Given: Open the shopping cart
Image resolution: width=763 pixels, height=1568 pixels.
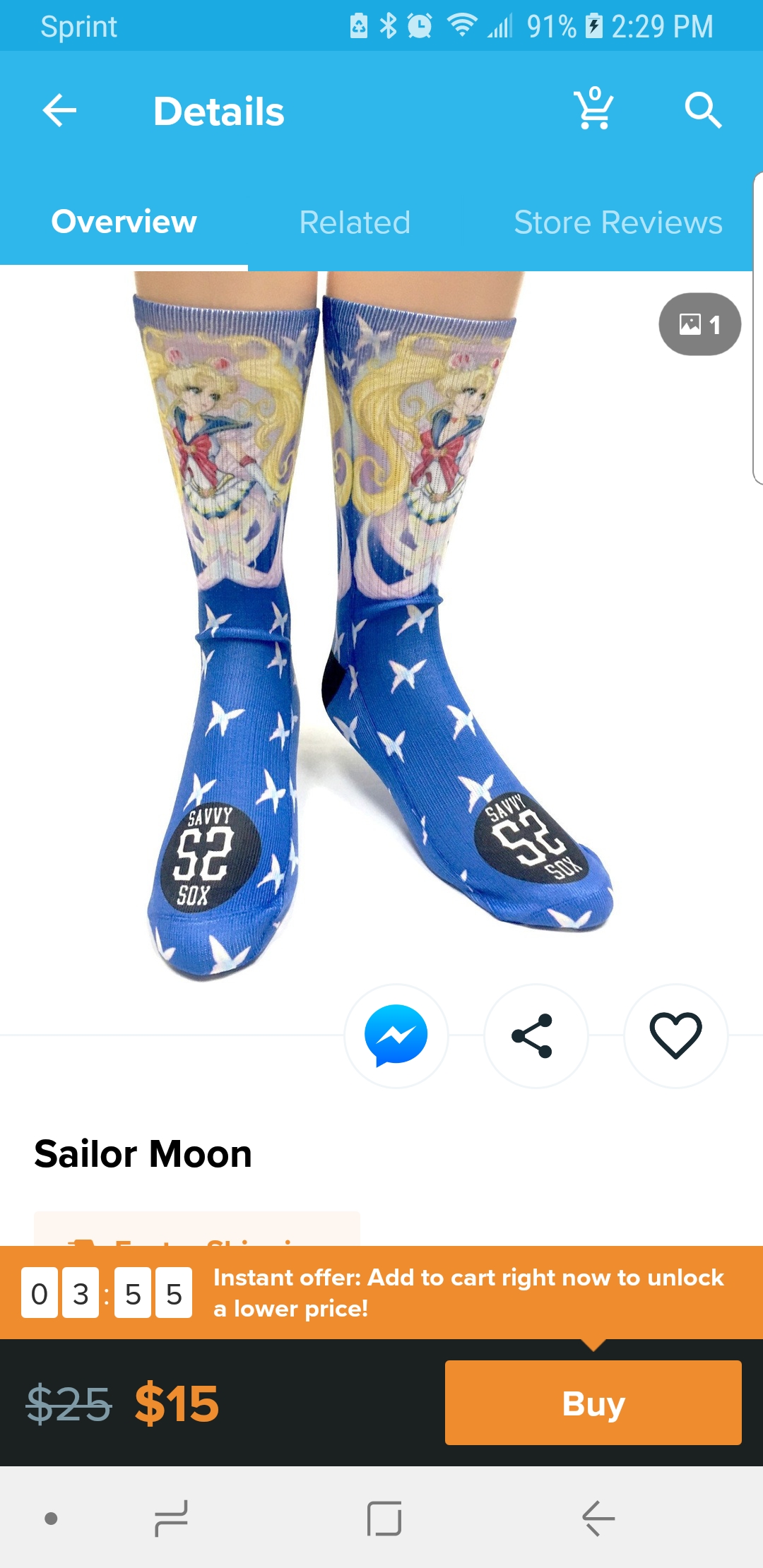Looking at the screenshot, I should (x=594, y=109).
